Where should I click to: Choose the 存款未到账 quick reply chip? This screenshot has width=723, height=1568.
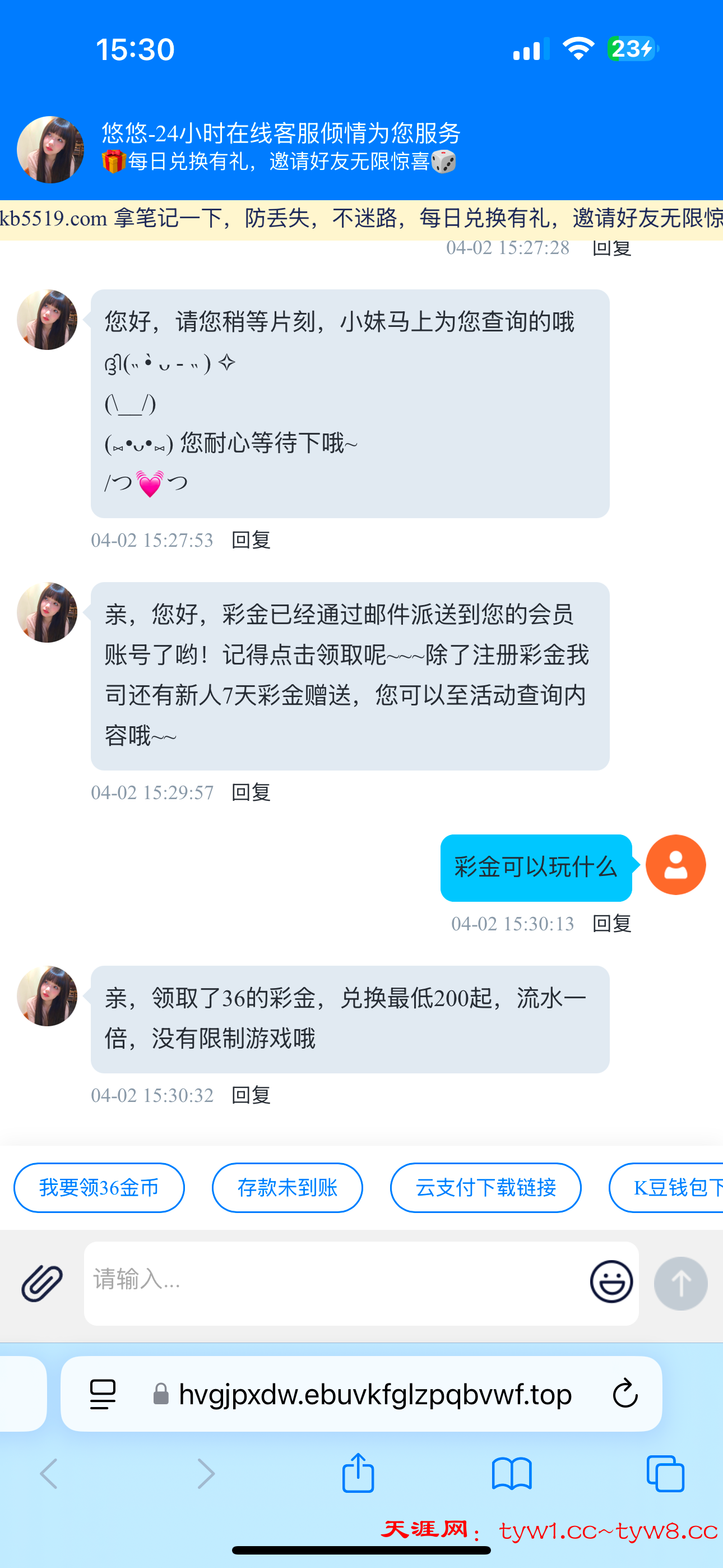click(288, 1188)
